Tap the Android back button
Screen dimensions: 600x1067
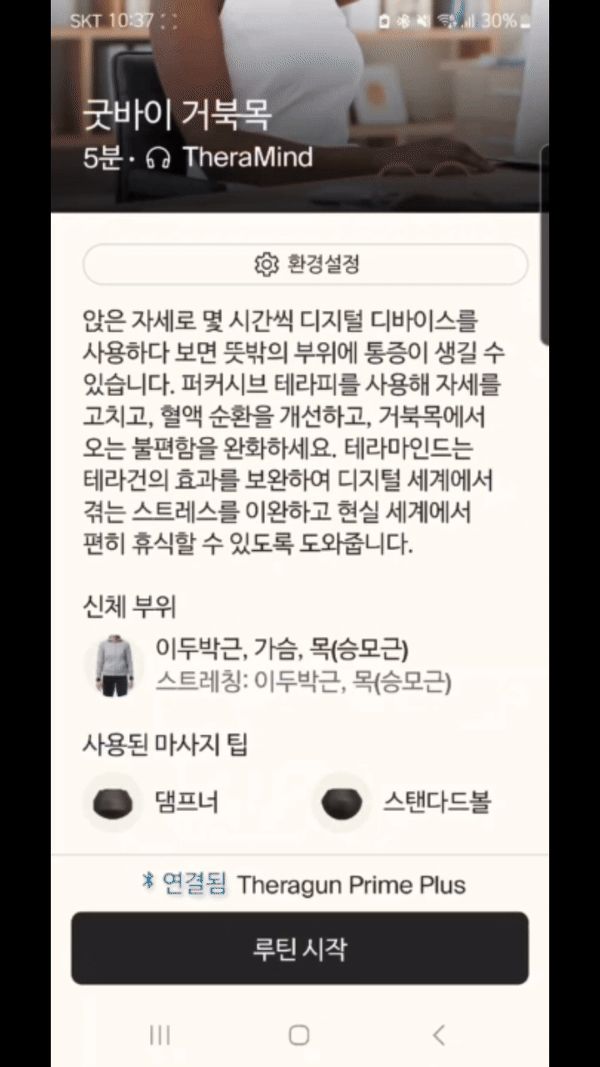(x=438, y=1035)
